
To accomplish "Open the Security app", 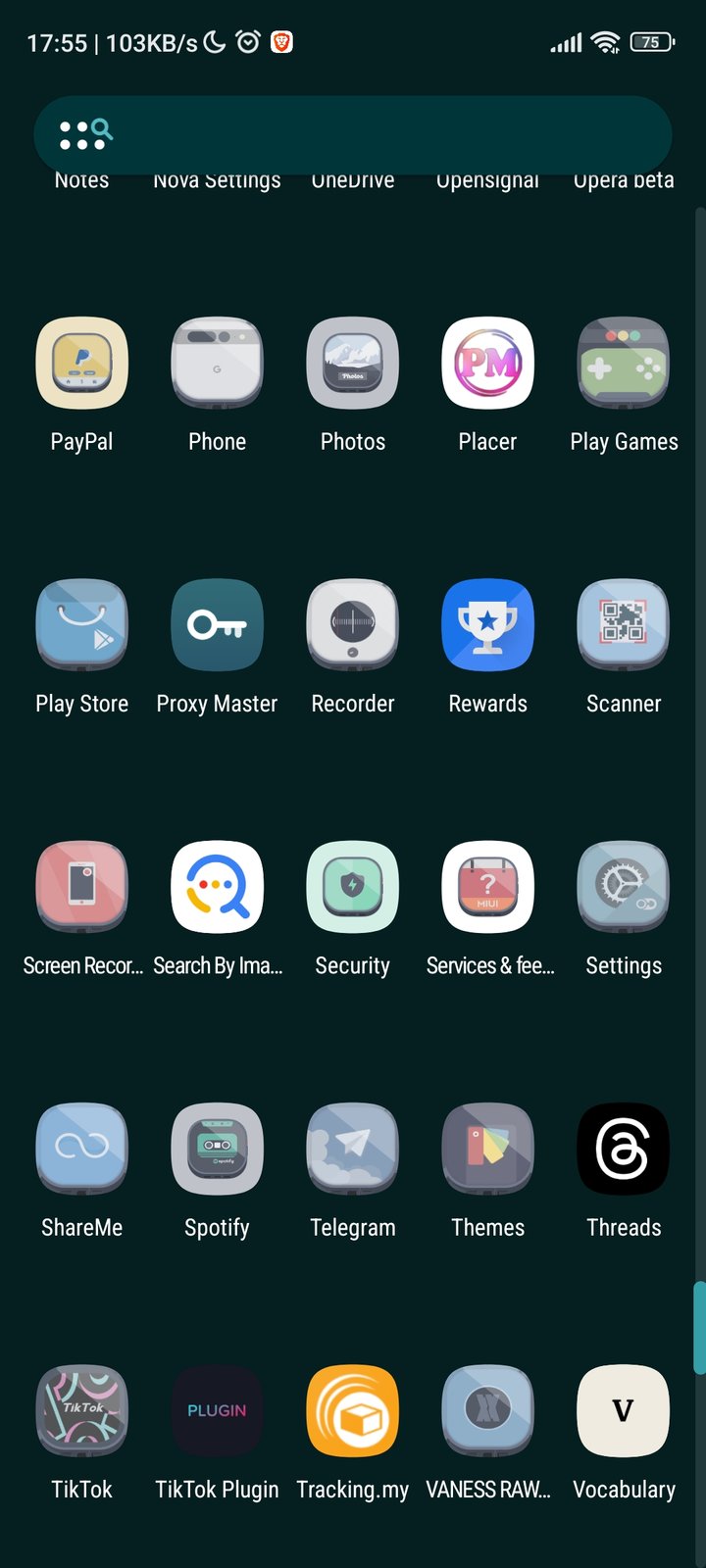I will (353, 887).
